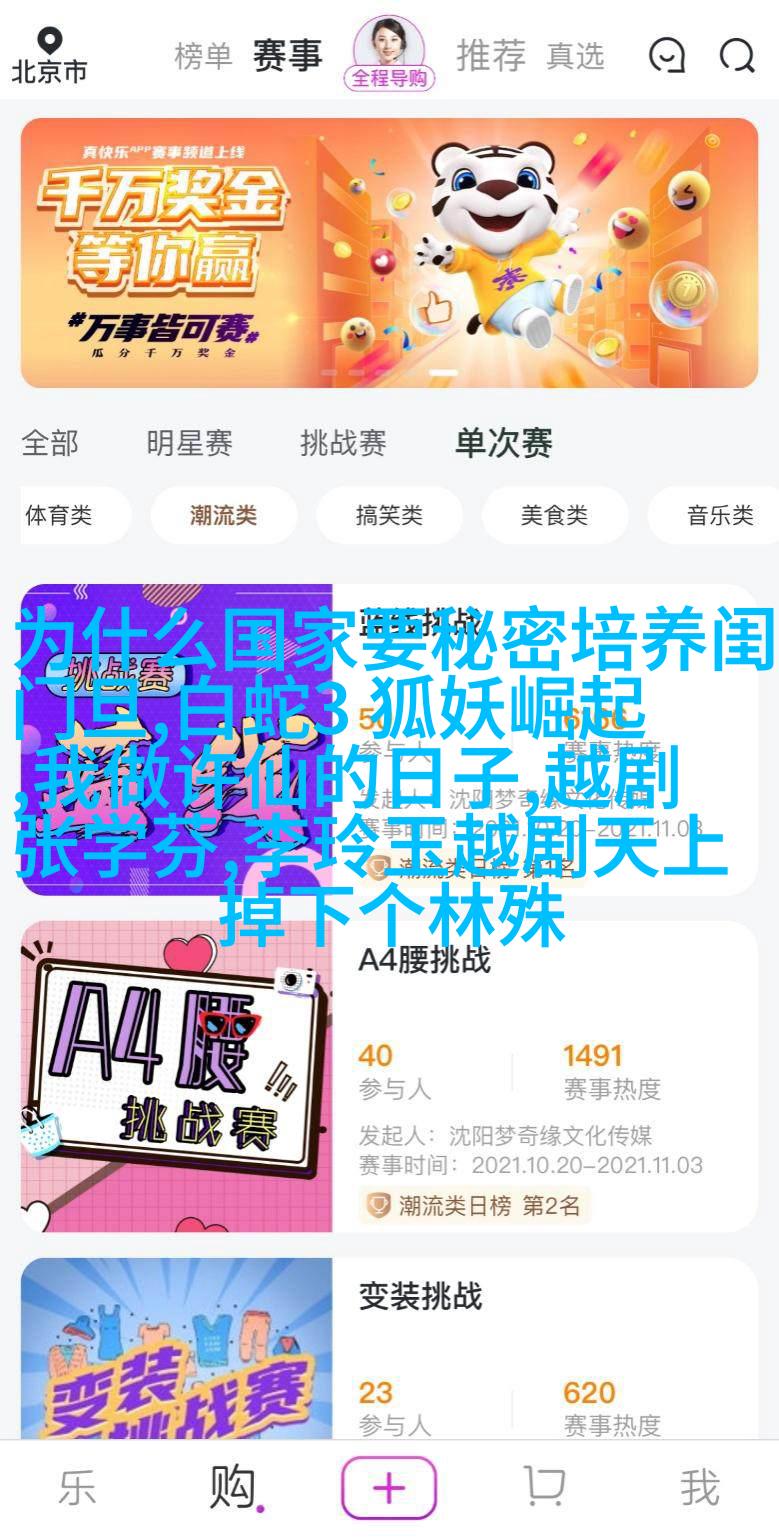Open the 千万奖金 prize banner
Image resolution: width=779 pixels, height=1537 pixels.
pyautogui.click(x=389, y=253)
